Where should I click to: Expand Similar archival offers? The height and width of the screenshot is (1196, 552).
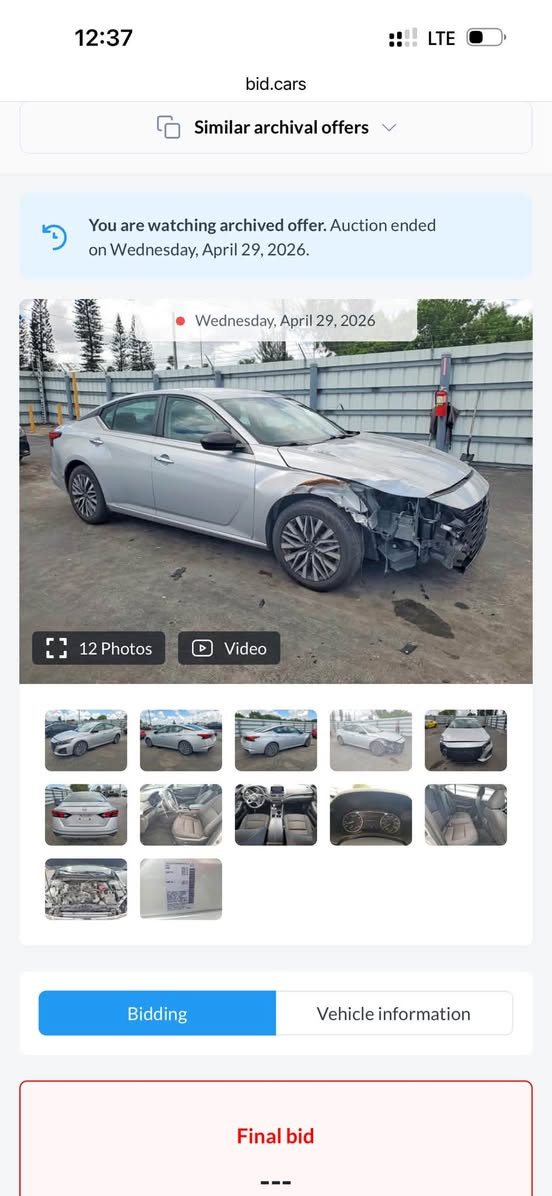click(275, 127)
